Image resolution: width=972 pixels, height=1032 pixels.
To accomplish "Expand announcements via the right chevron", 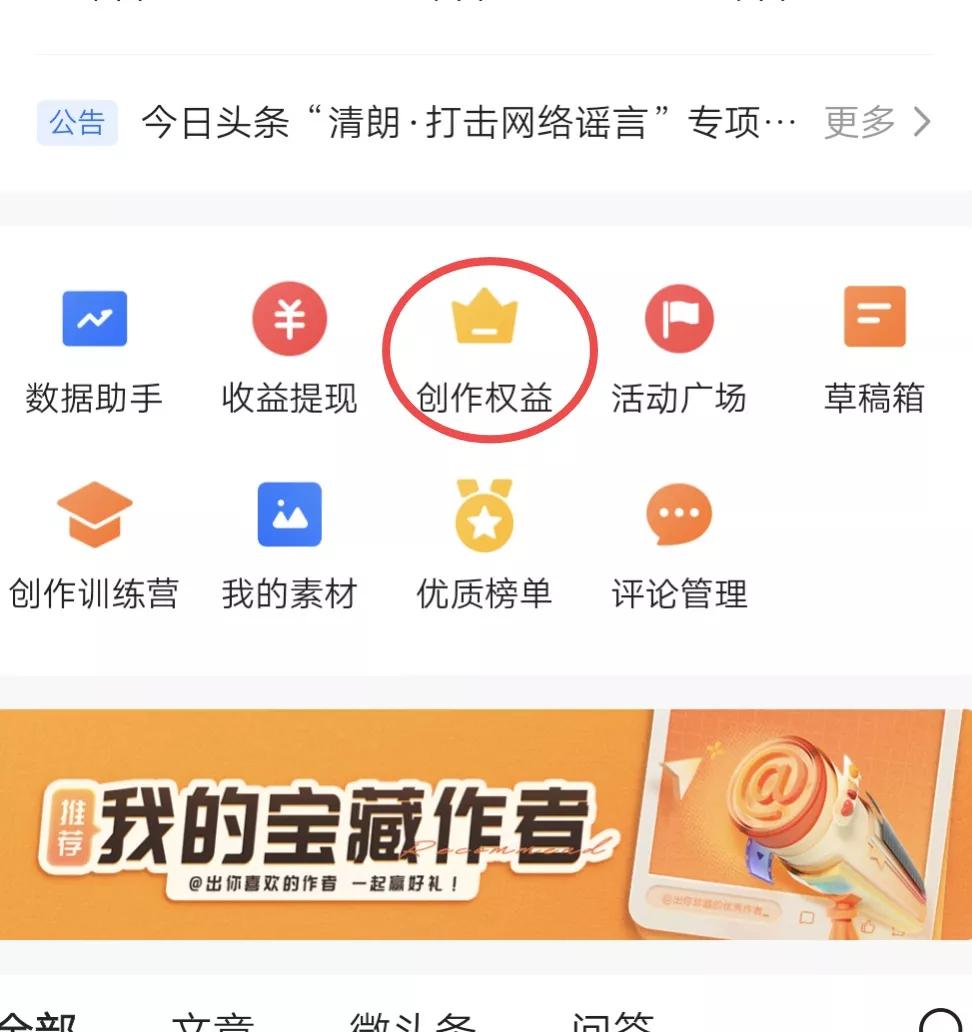I will coord(922,120).
